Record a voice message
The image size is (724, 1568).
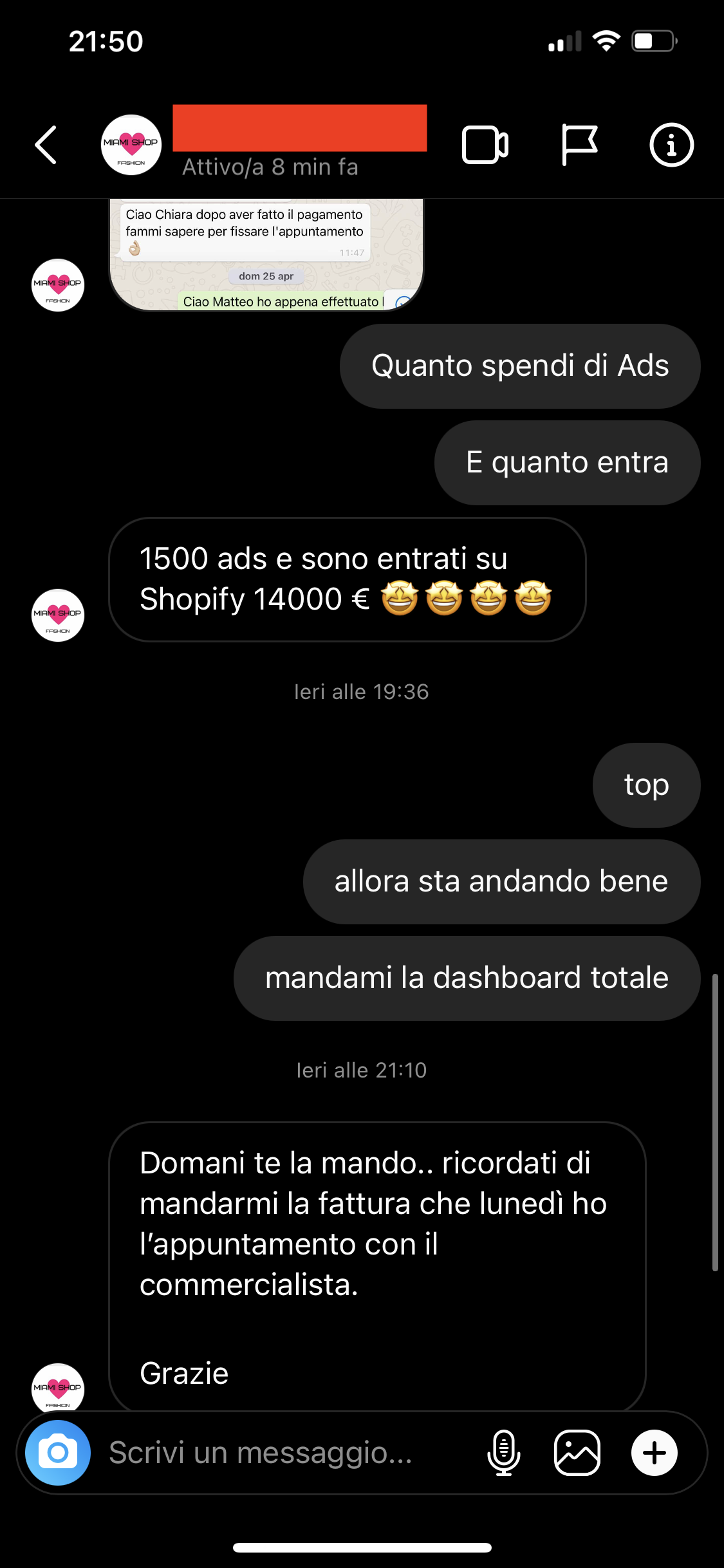[x=504, y=1452]
